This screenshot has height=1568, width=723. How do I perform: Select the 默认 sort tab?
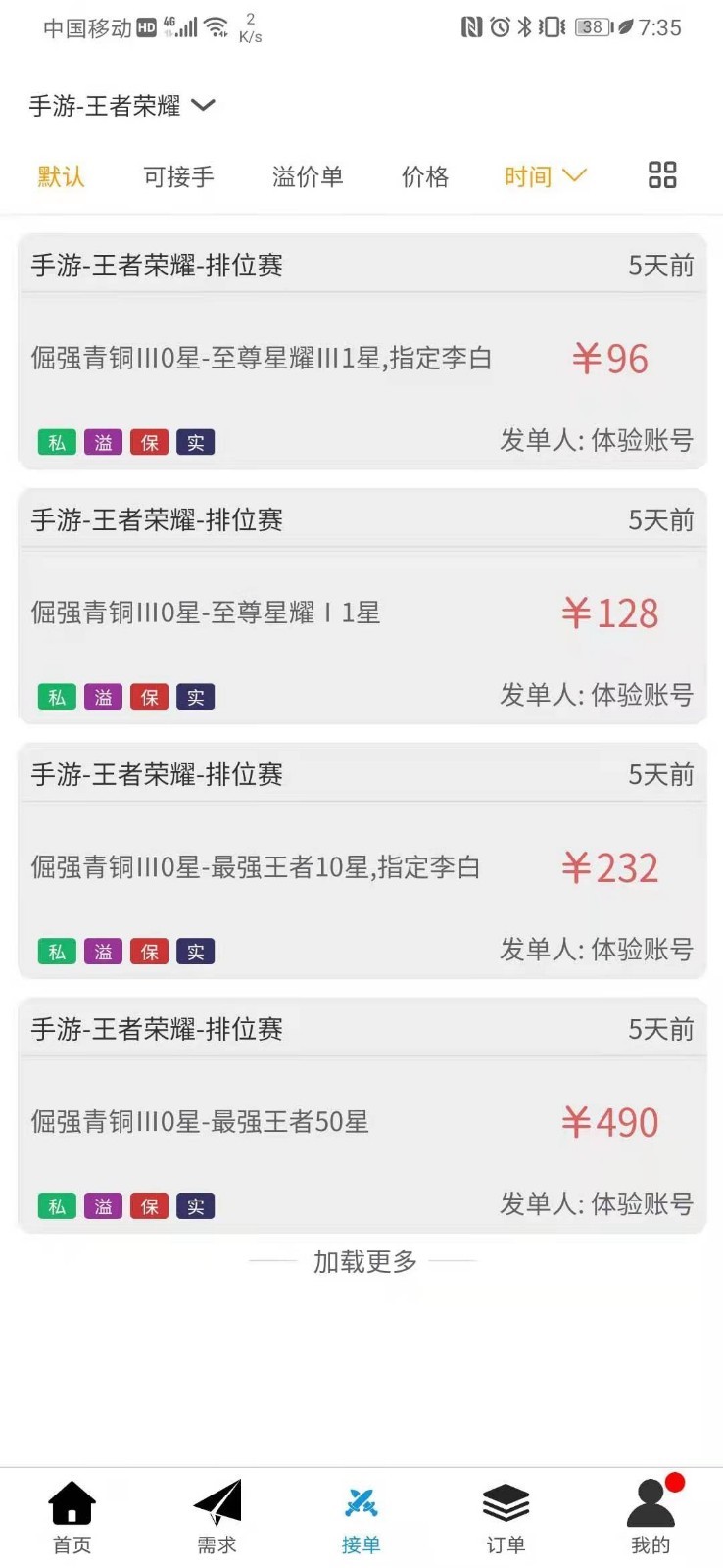click(61, 176)
